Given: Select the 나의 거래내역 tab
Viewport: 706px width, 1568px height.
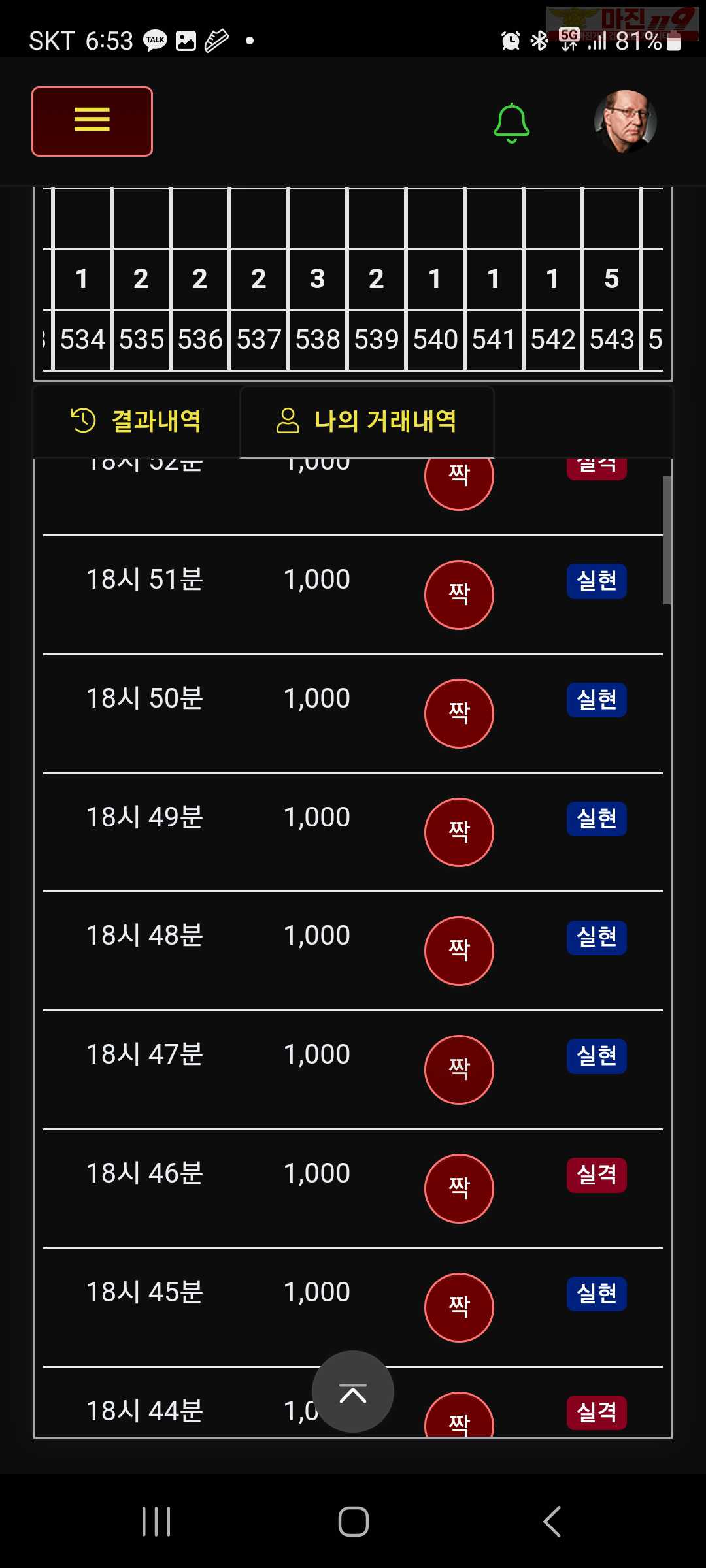Looking at the screenshot, I should (x=367, y=421).
